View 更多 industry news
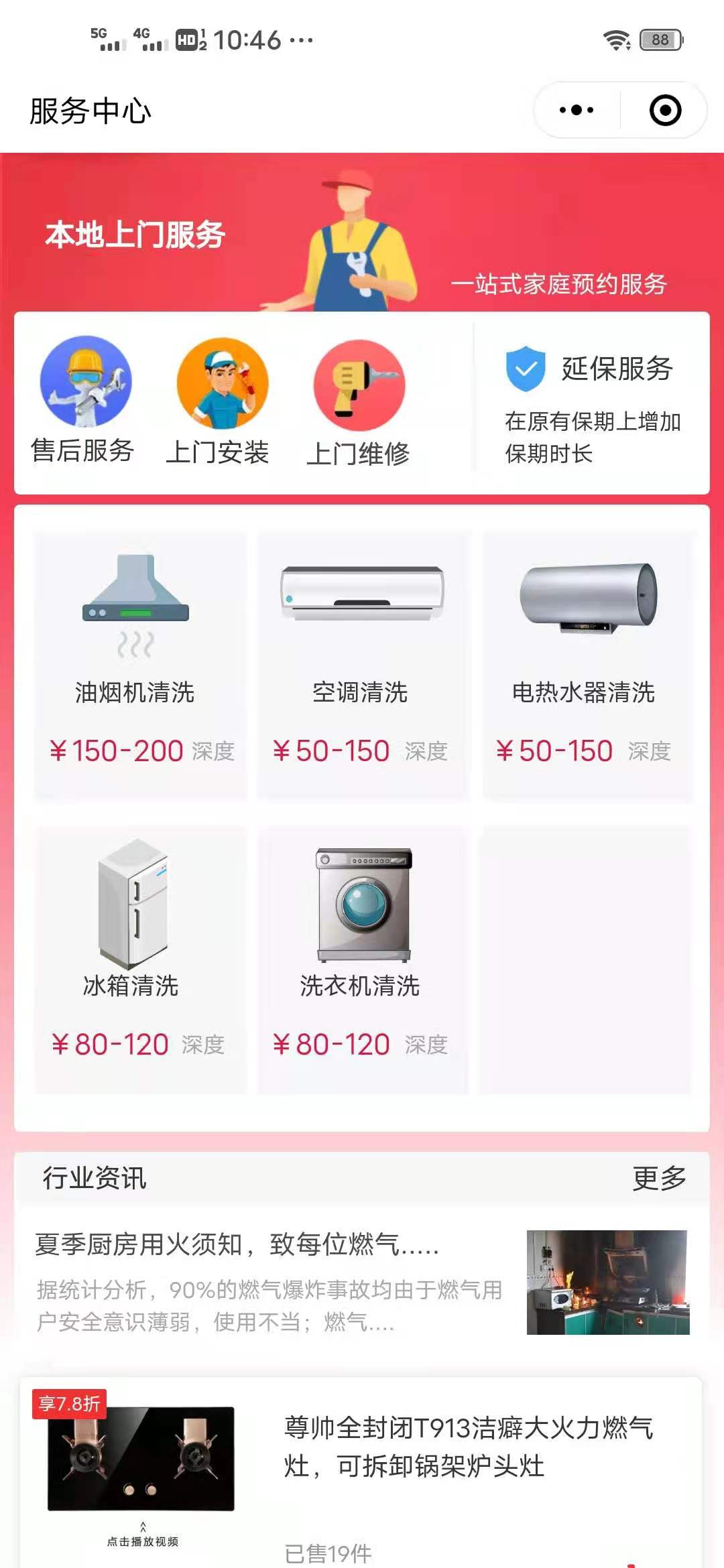Screen dimensions: 724x1568 click(x=659, y=1177)
